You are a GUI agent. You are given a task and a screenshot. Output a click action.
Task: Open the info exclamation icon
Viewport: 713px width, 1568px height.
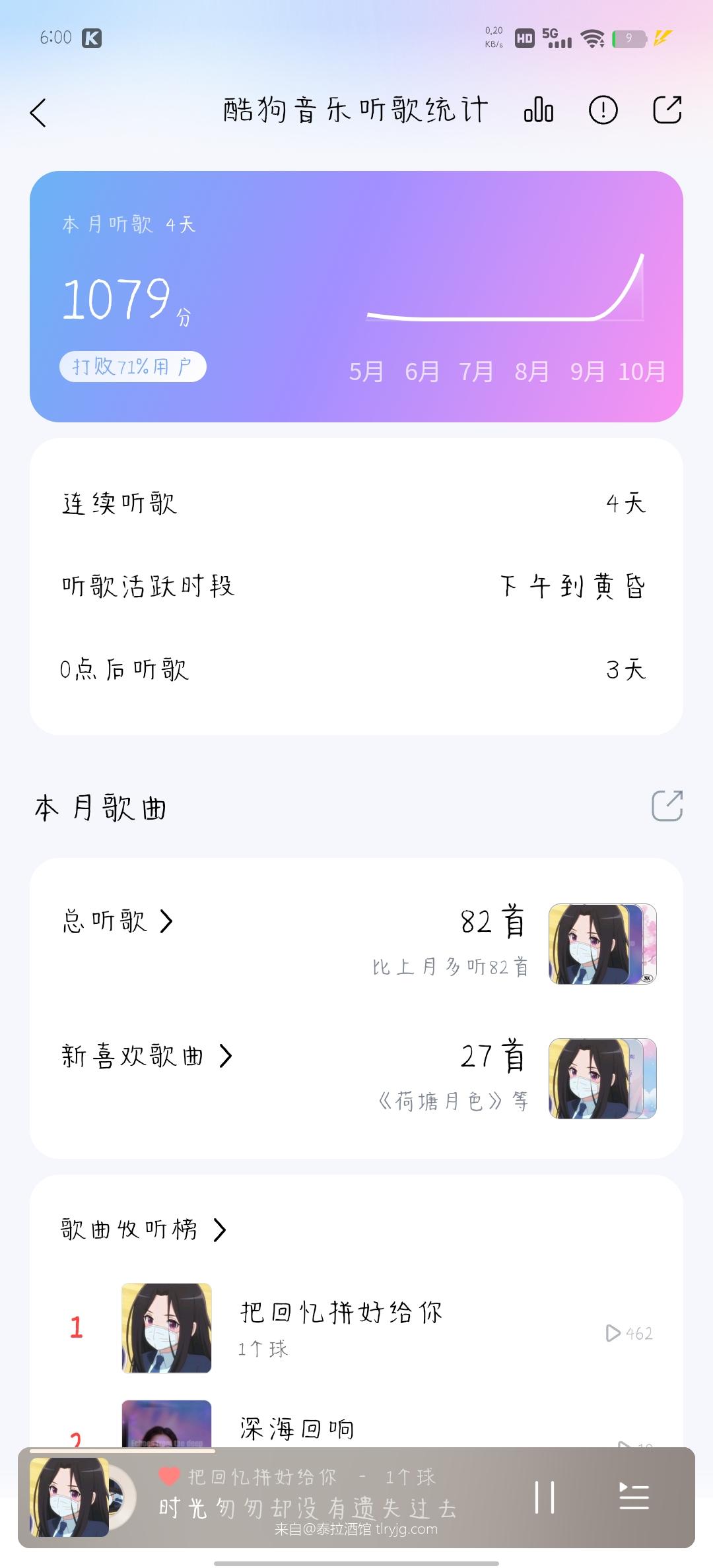(603, 110)
